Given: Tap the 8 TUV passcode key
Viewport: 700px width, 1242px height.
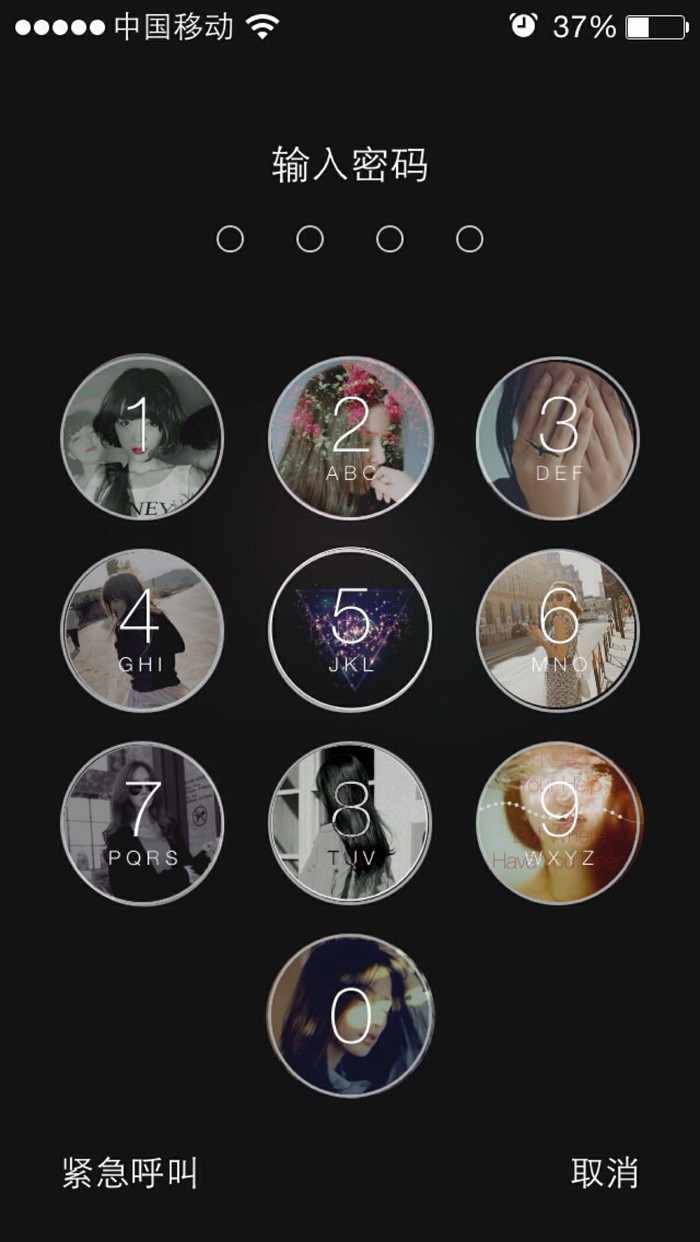Looking at the screenshot, I should (350, 822).
